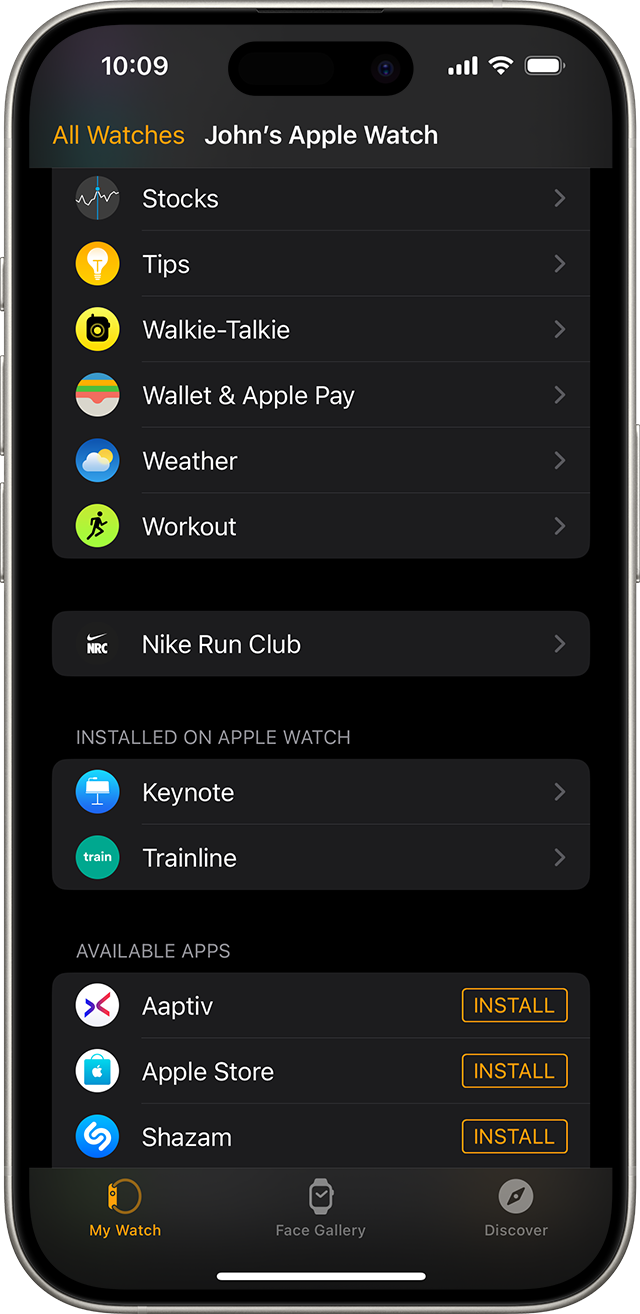The height and width of the screenshot is (1314, 640).
Task: Open Nike Run Club settings
Action: [320, 644]
